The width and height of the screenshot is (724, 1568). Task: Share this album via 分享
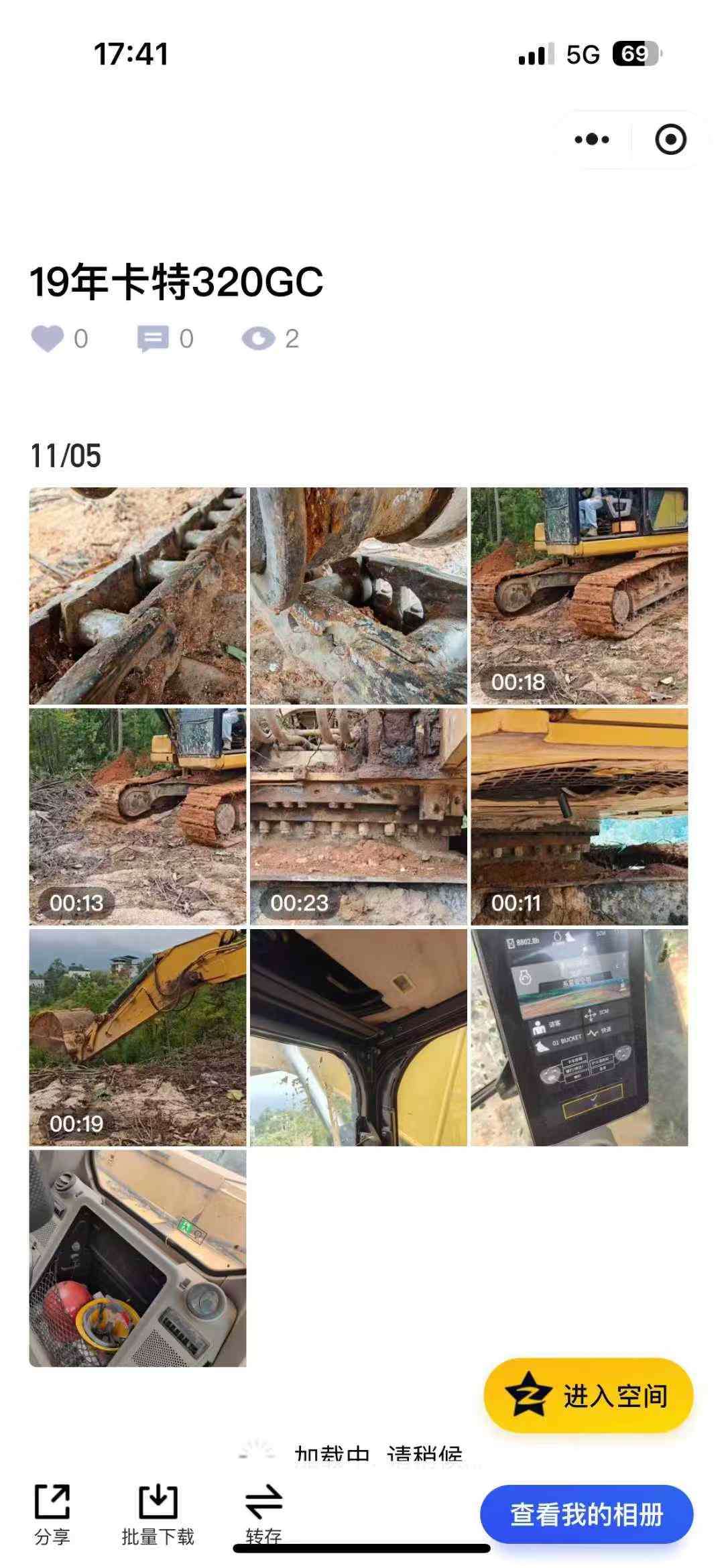[x=52, y=1514]
